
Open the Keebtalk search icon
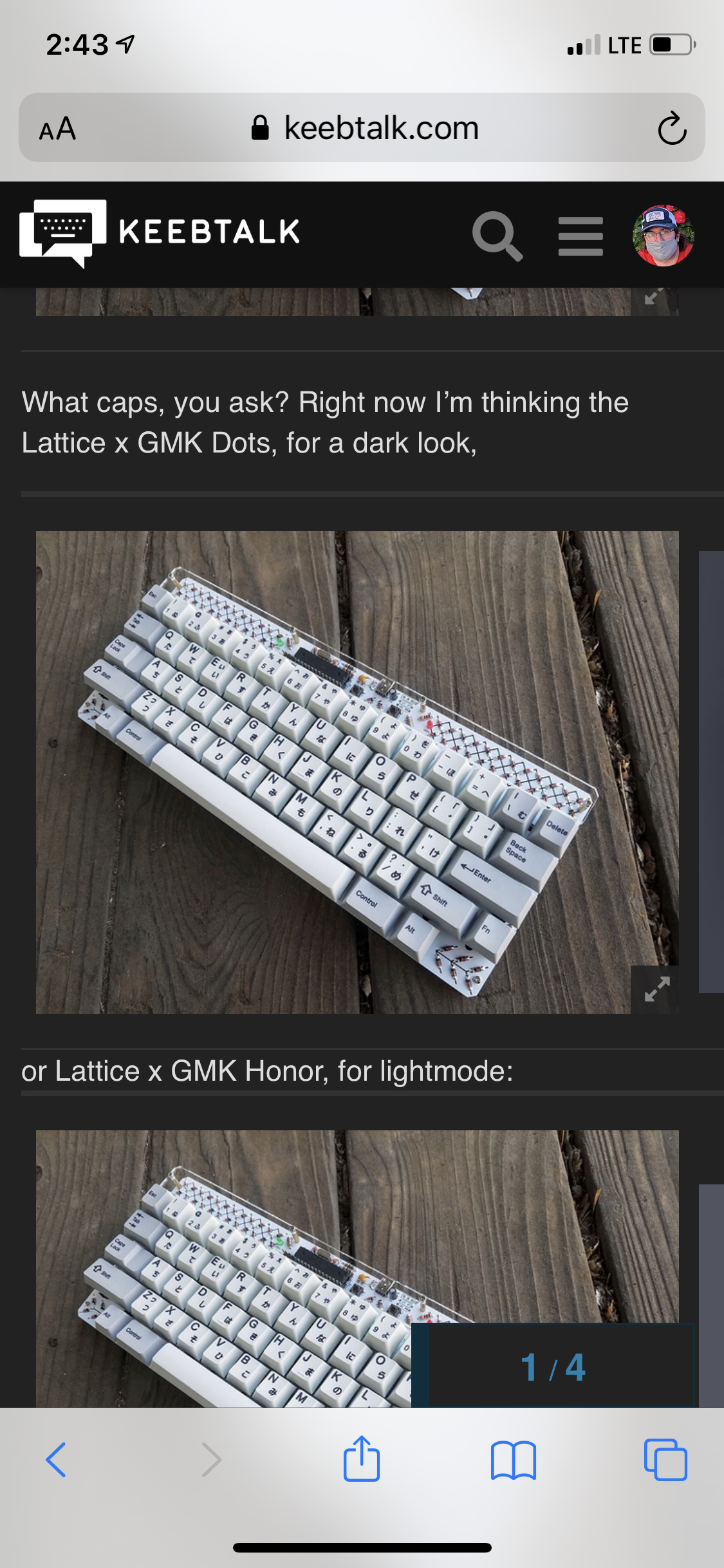click(x=497, y=236)
